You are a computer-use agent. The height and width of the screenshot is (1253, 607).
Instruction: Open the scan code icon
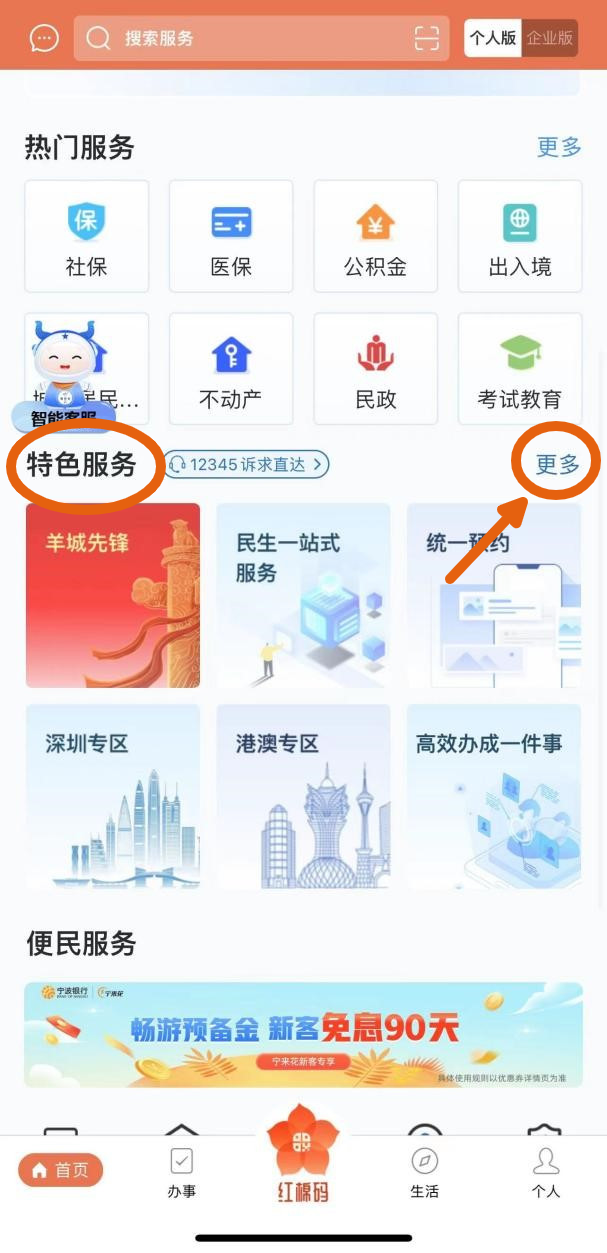coord(427,38)
